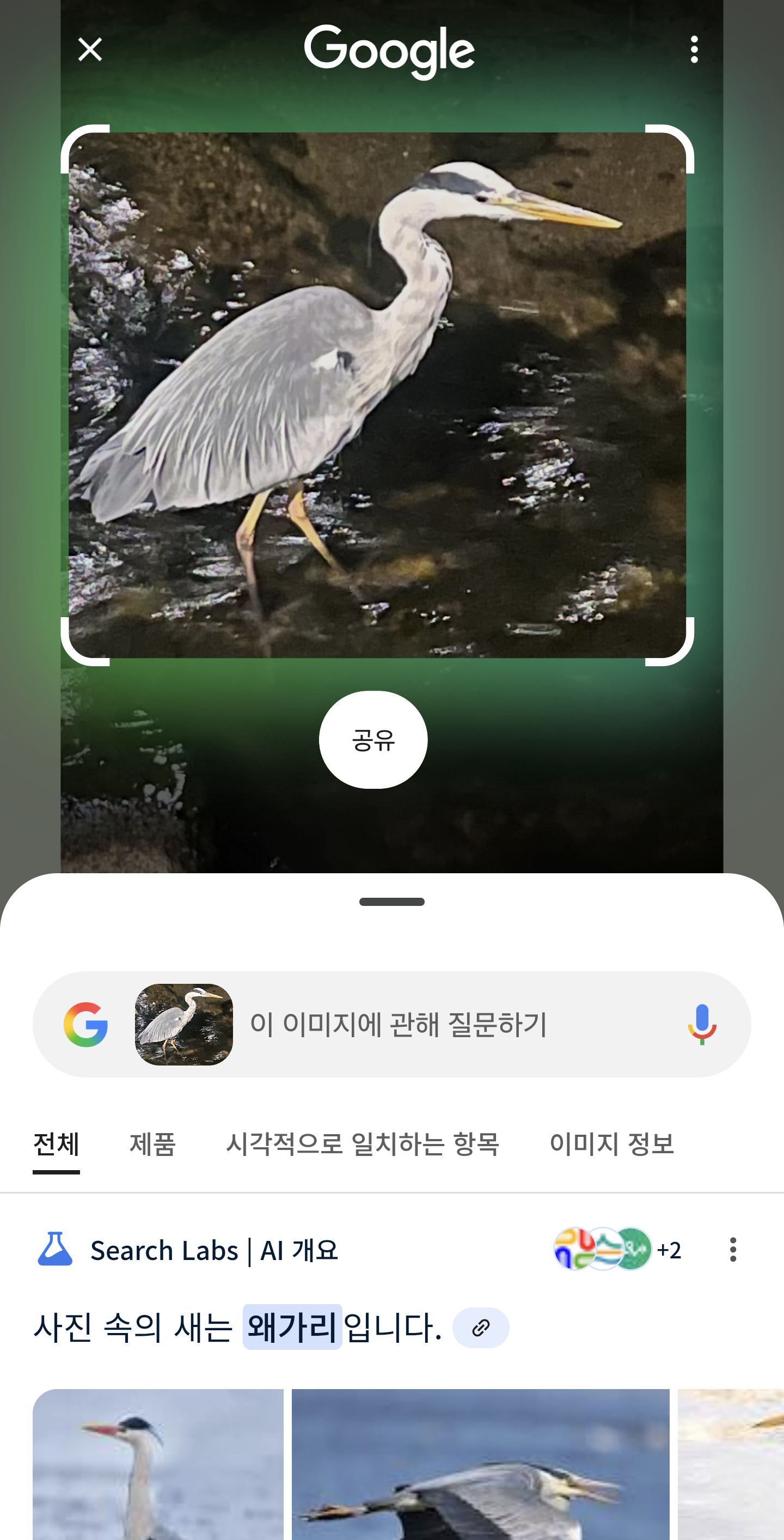Open the first heron result image
This screenshot has width=784, height=1540.
point(158,1464)
